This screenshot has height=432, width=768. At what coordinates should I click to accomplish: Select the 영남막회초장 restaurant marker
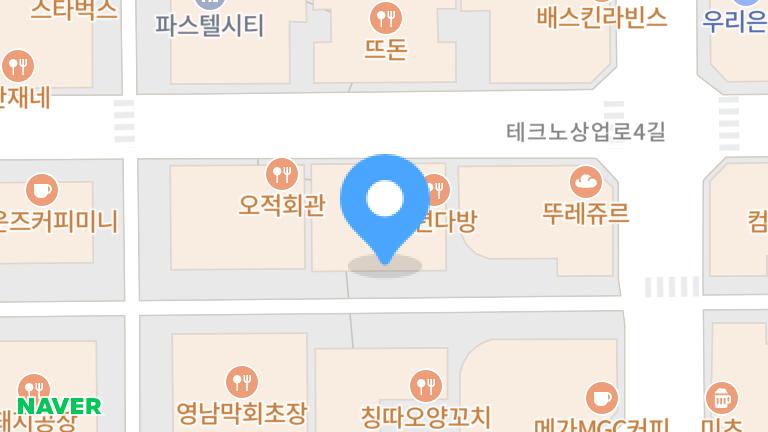[241, 381]
